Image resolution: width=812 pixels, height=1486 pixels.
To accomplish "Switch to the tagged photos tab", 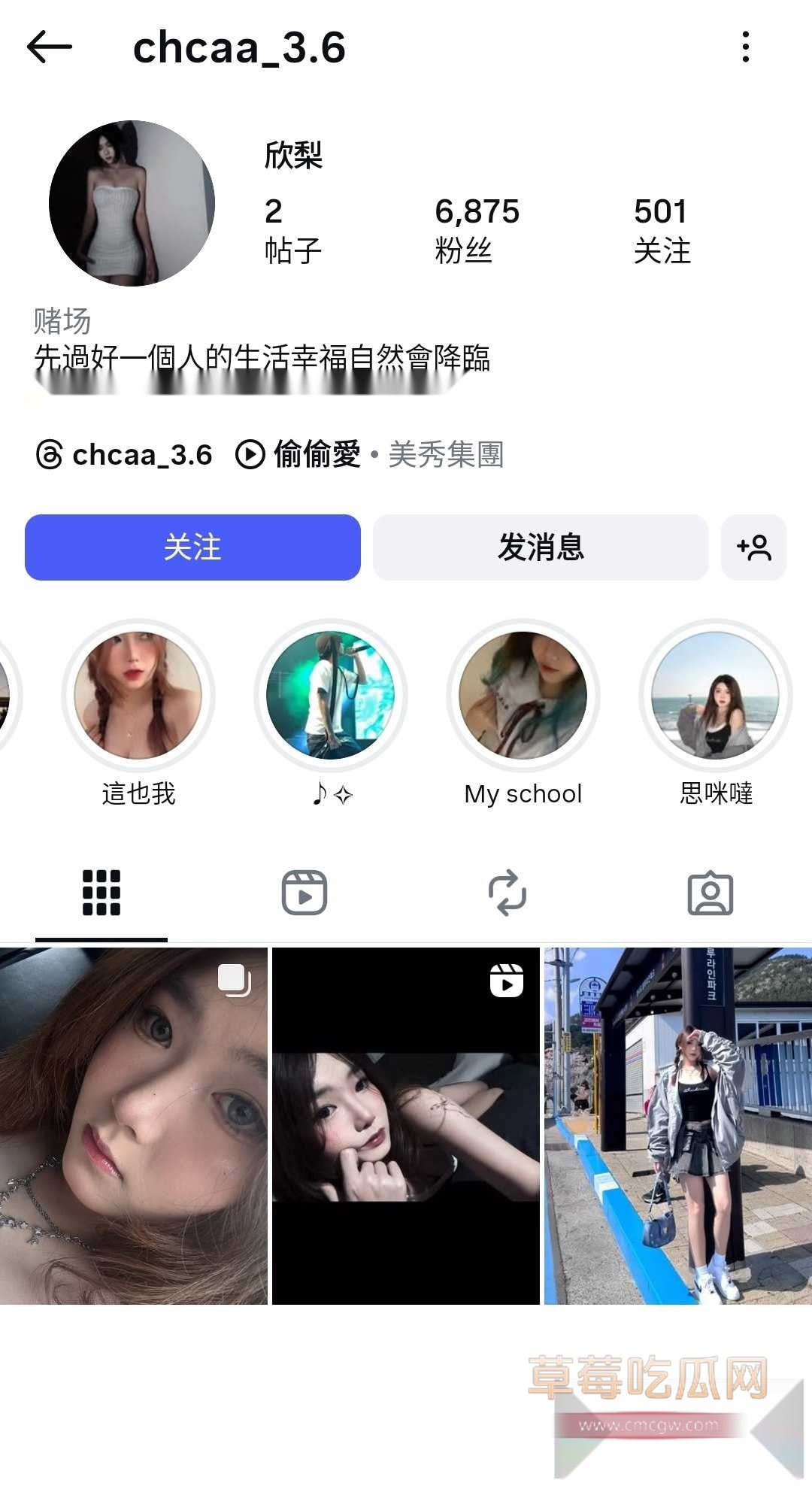I will (x=710, y=893).
